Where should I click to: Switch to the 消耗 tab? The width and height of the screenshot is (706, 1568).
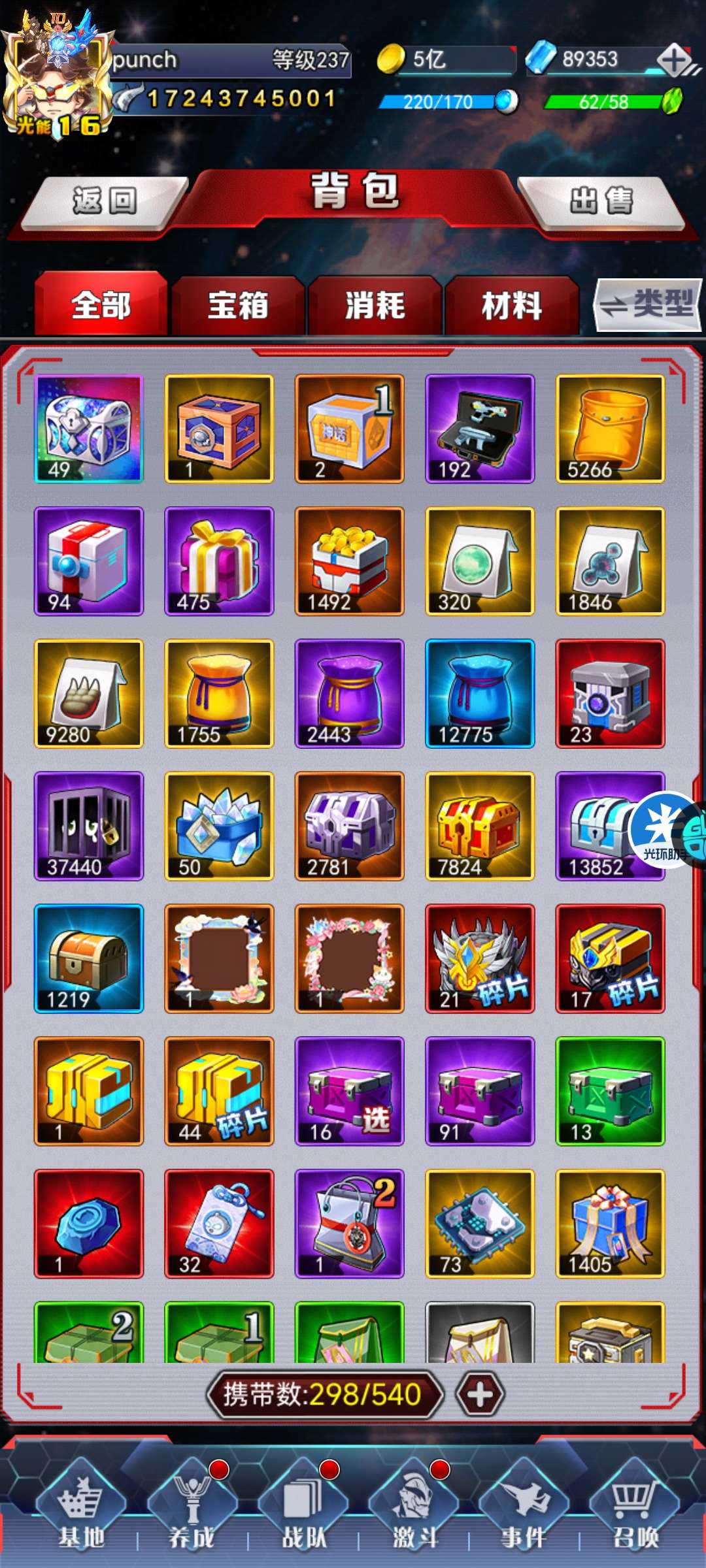coord(375,305)
